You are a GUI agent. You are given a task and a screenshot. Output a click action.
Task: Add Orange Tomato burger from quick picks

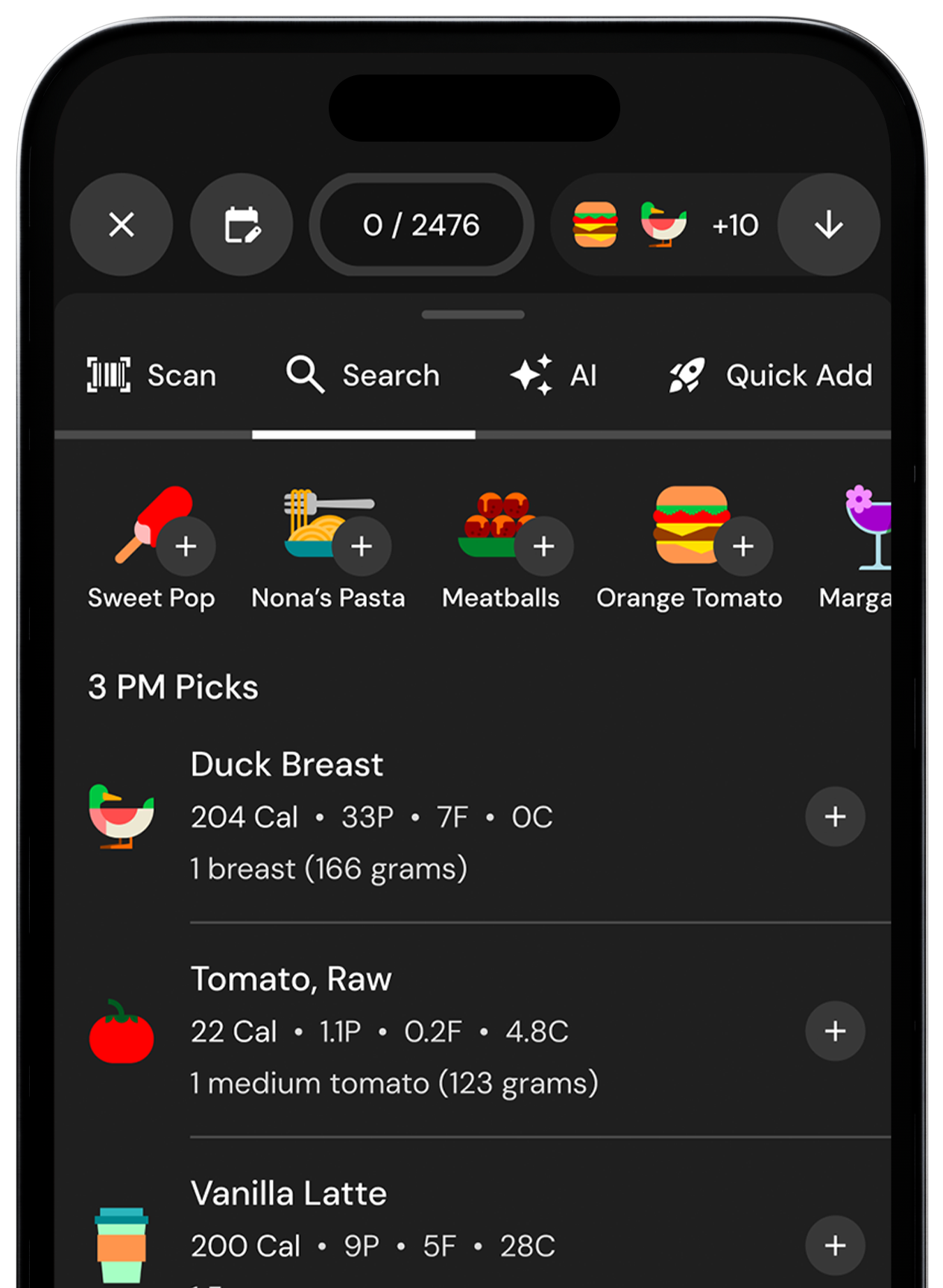[x=742, y=546]
